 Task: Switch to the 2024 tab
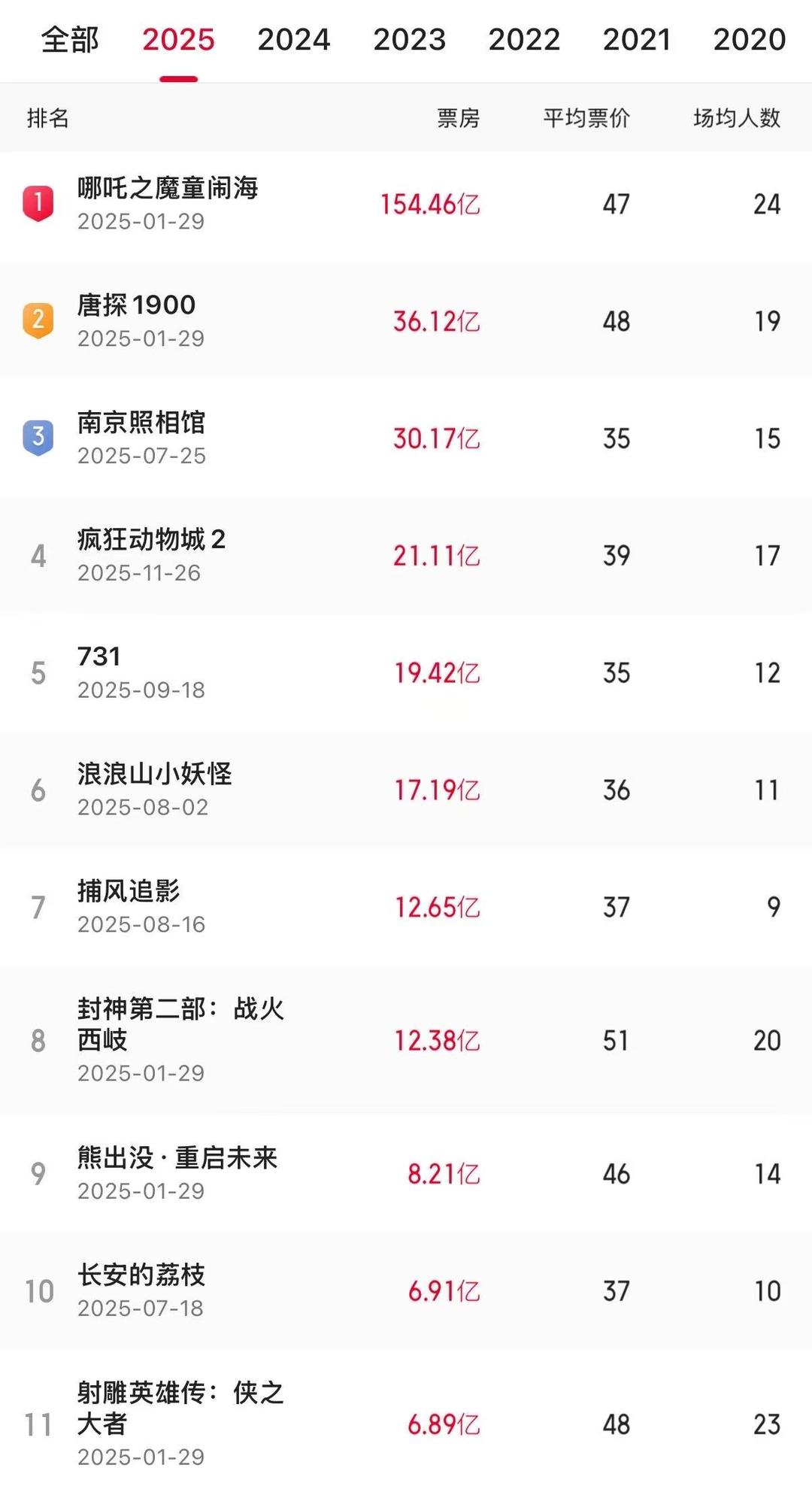(x=293, y=39)
